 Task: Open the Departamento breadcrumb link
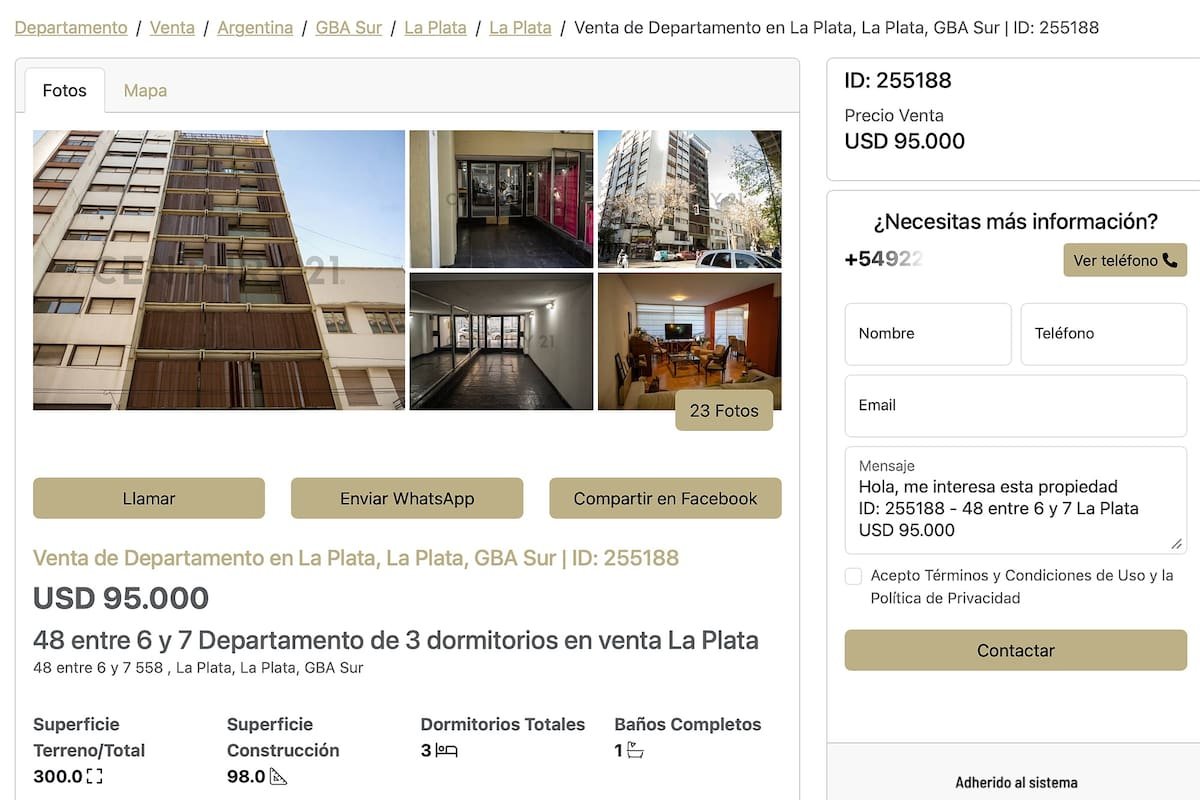(71, 27)
